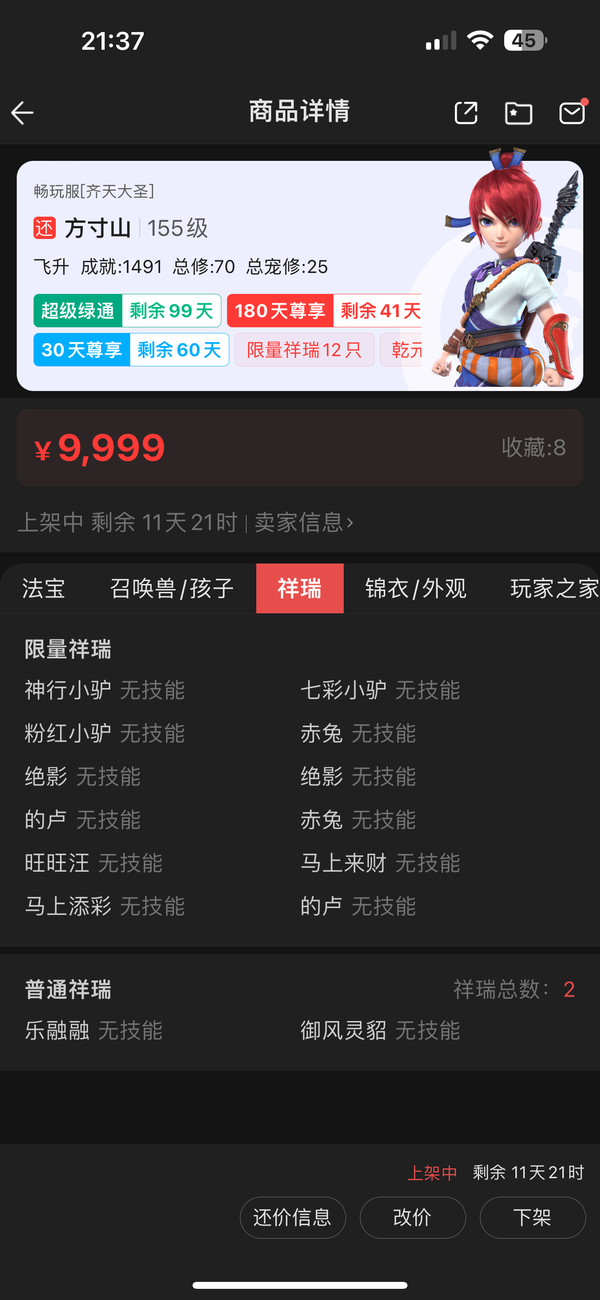Open 卖家信息 seller details
Screen dimensions: 600x1300
(304, 522)
